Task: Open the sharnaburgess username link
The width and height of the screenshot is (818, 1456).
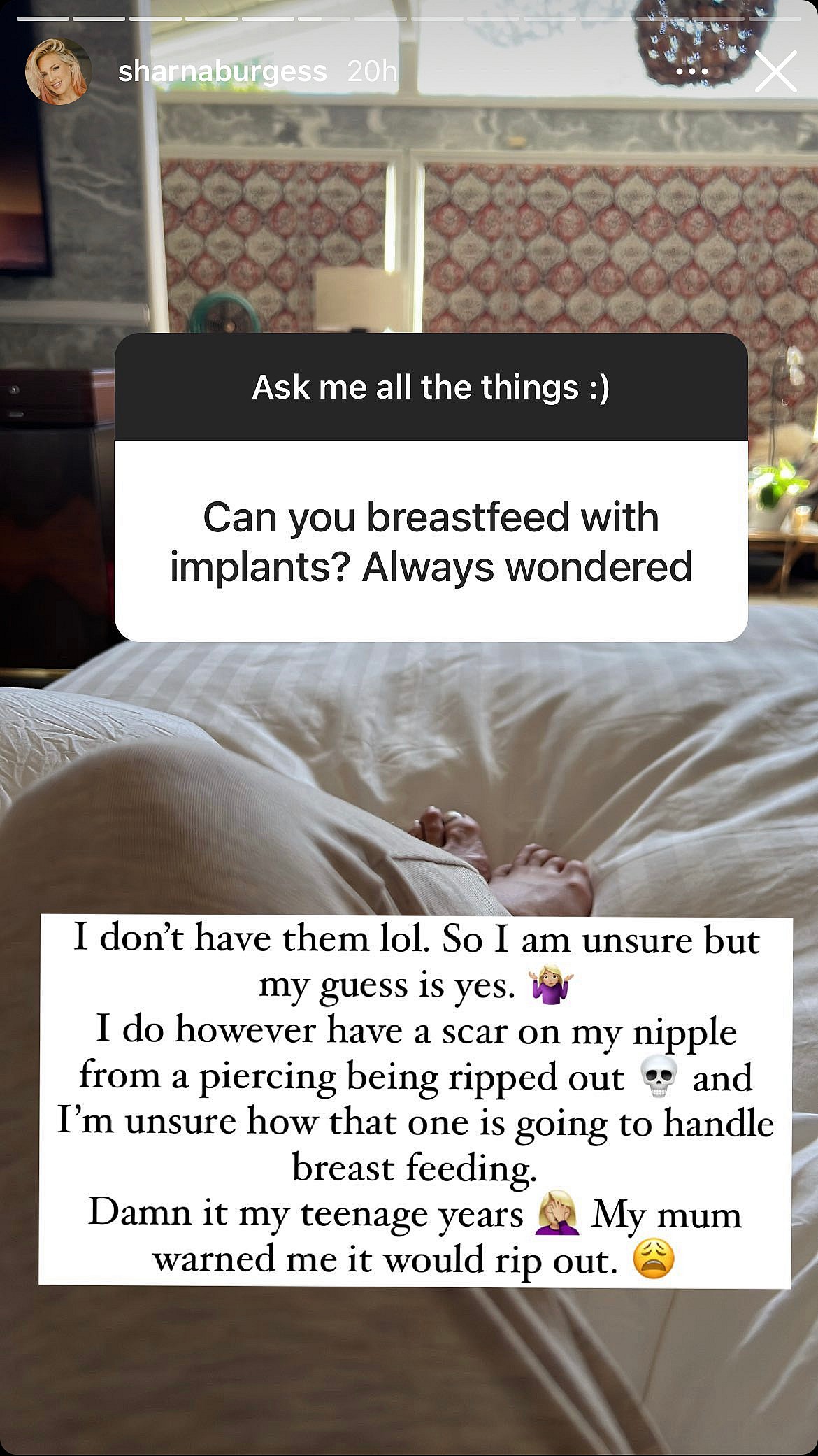Action: pyautogui.click(x=222, y=71)
